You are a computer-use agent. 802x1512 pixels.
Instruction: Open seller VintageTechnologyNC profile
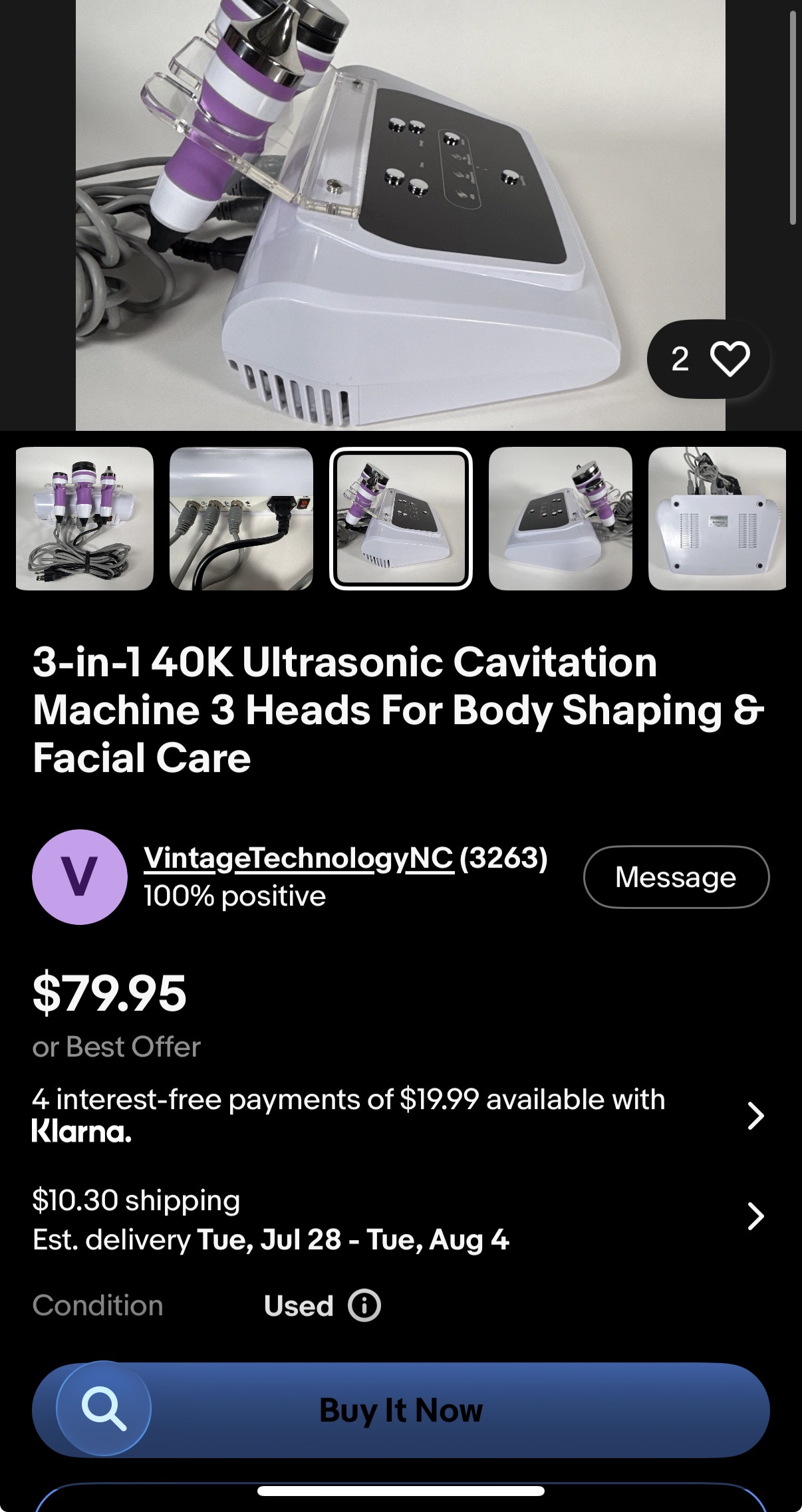(299, 858)
